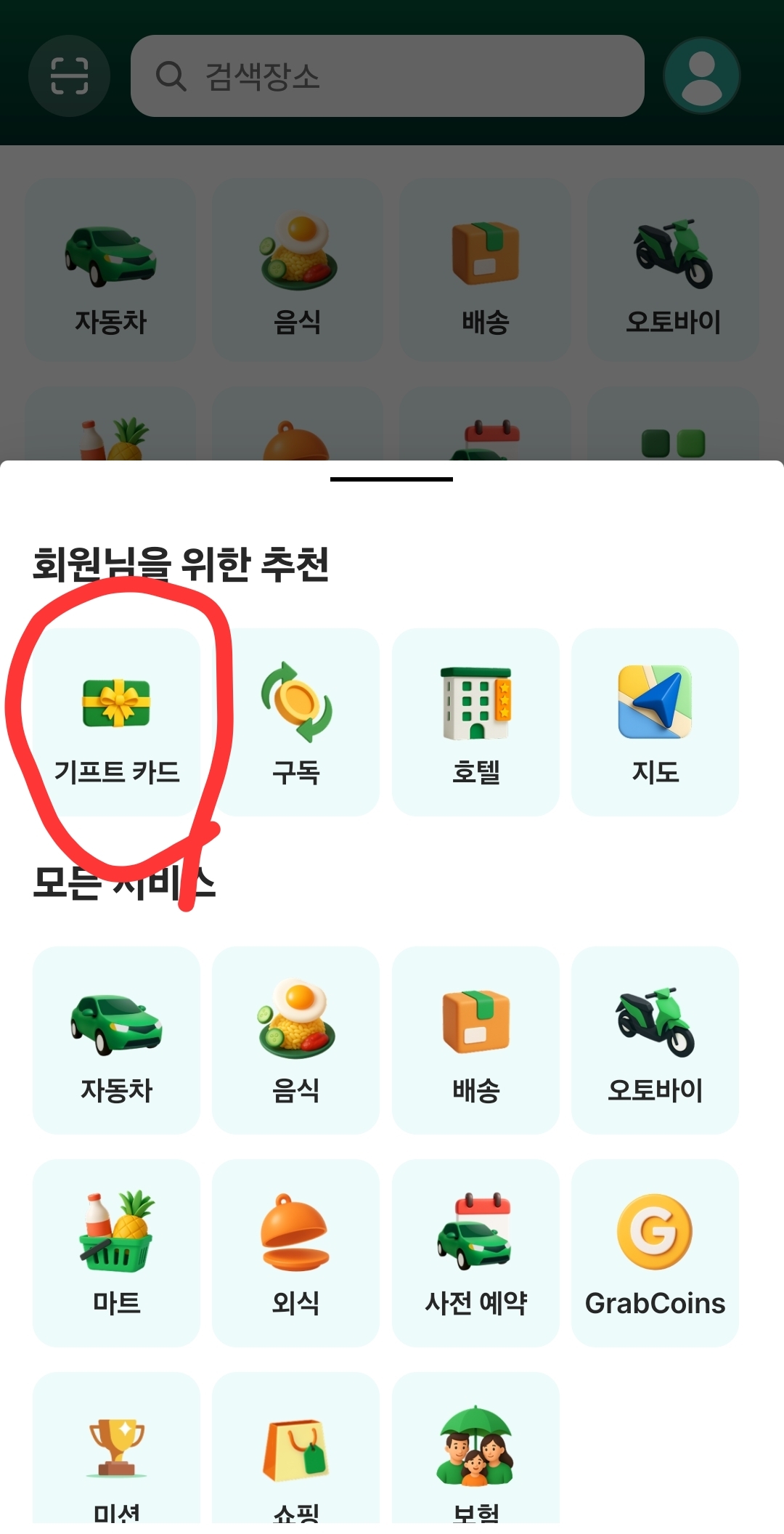This screenshot has width=784, height=1534.
Task: Choose 자동차 under 모든 서비스
Action: (116, 1039)
